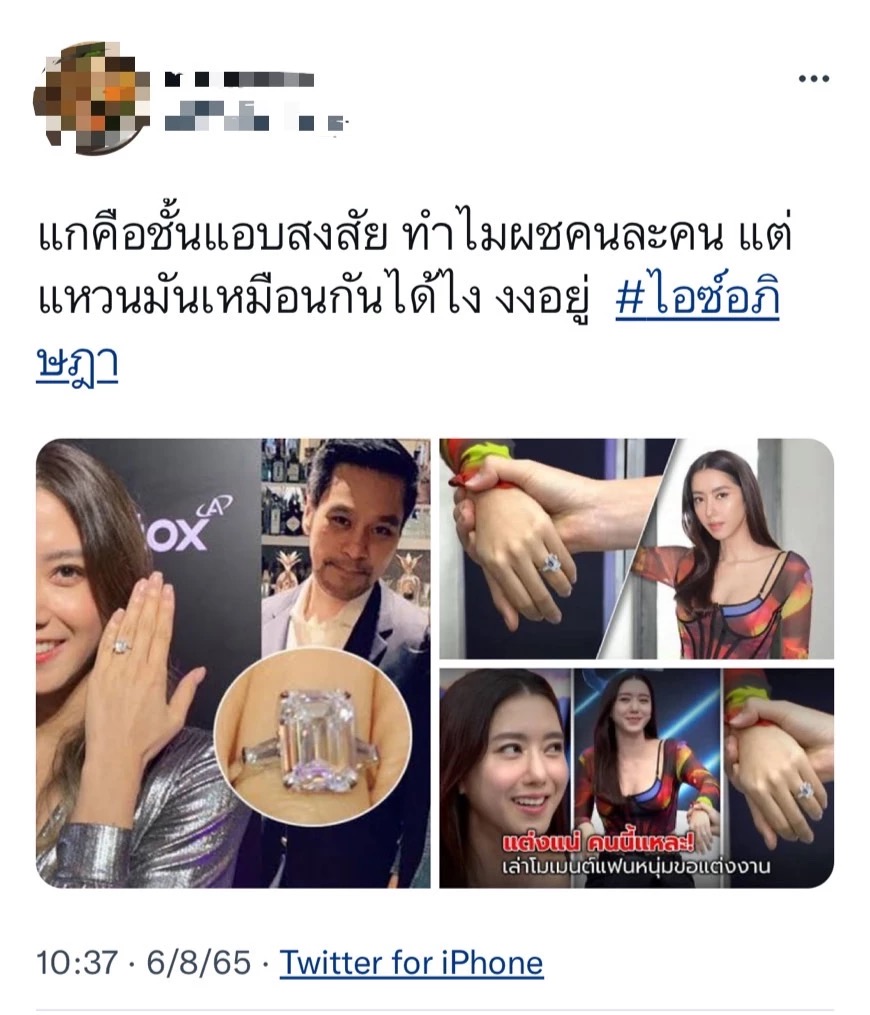Viewport: 870px width, 1015px height.
Task: View the bottom-right photo with Thai caption
Action: 636,777
